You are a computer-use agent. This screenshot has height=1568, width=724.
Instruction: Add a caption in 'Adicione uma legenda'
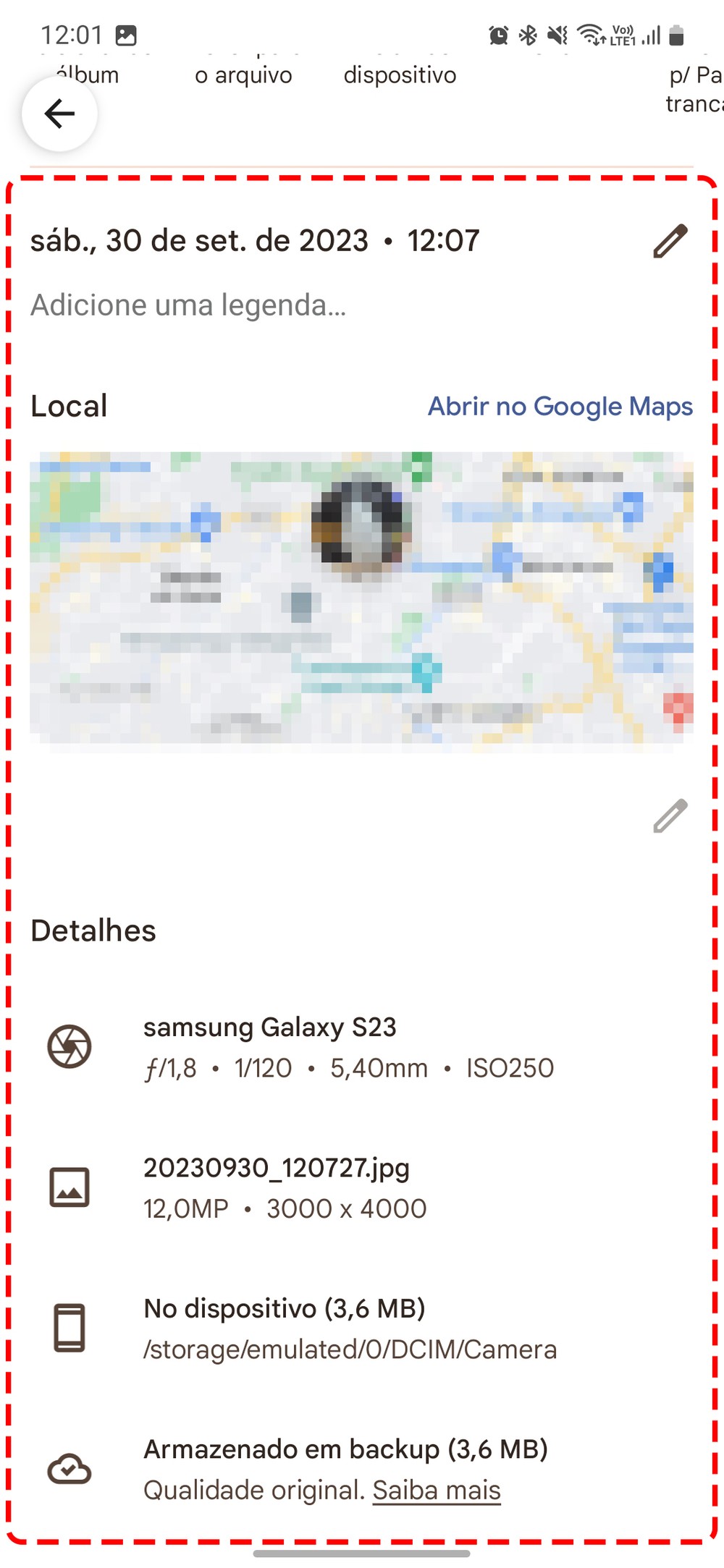pyautogui.click(x=188, y=305)
